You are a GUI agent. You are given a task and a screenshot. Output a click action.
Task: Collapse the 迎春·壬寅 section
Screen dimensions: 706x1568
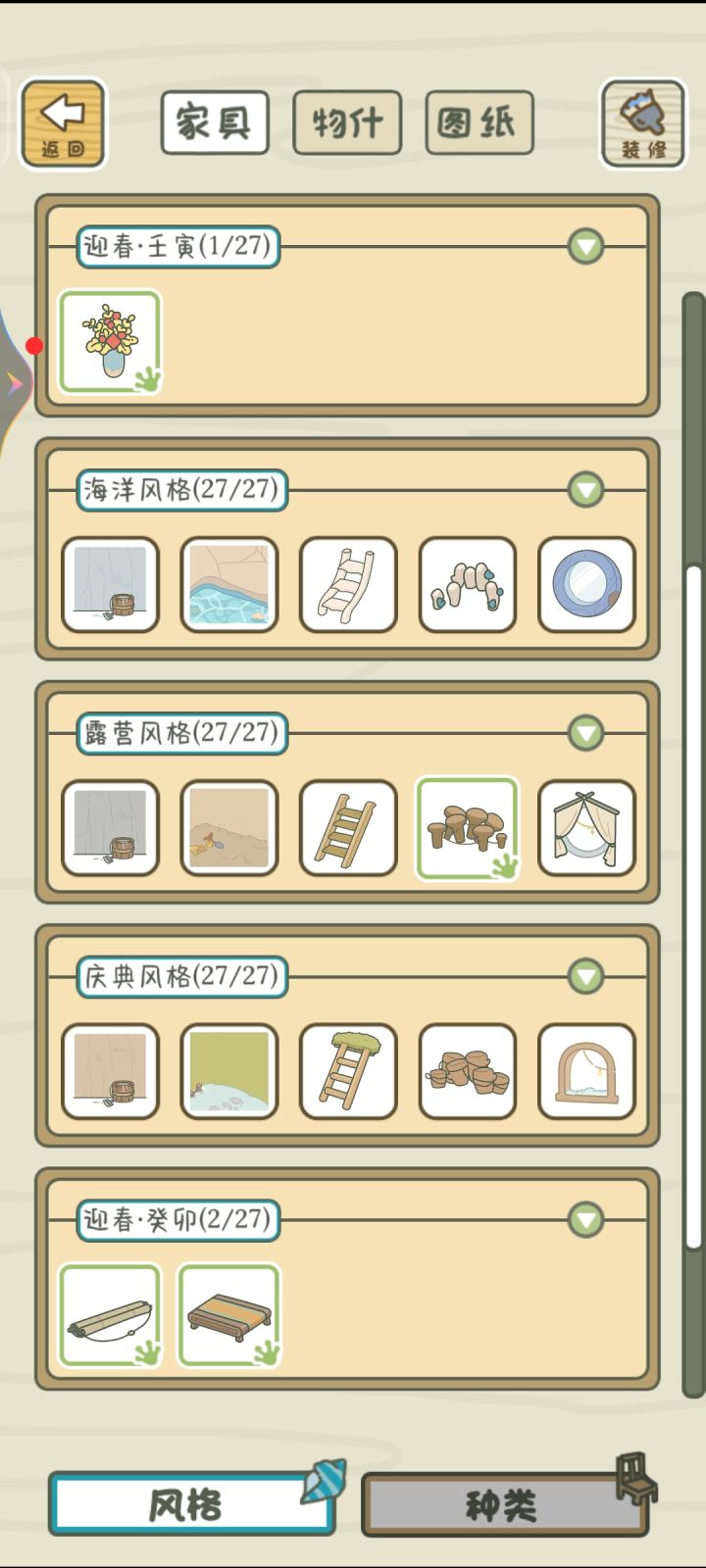585,247
